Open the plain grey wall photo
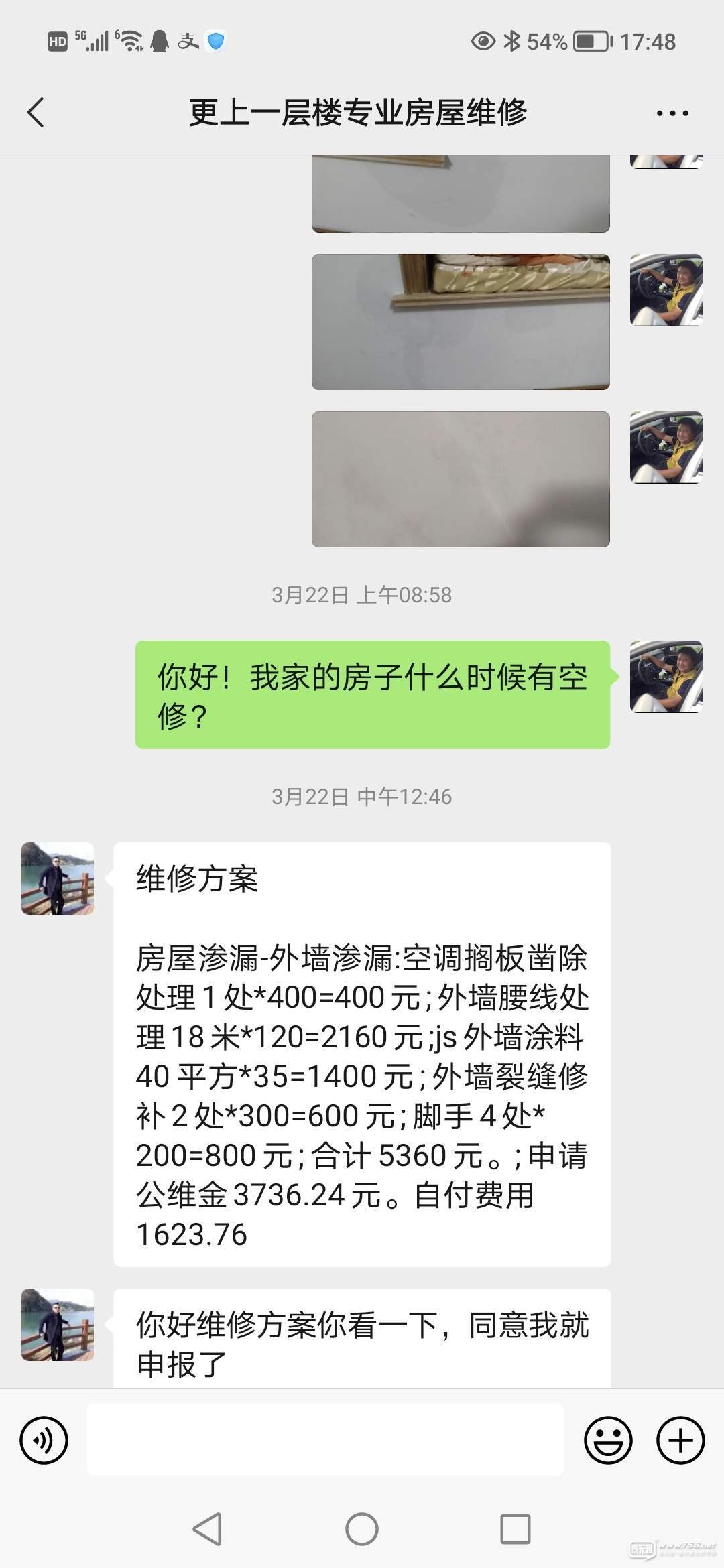Viewport: 724px width, 1568px height. pos(461,479)
